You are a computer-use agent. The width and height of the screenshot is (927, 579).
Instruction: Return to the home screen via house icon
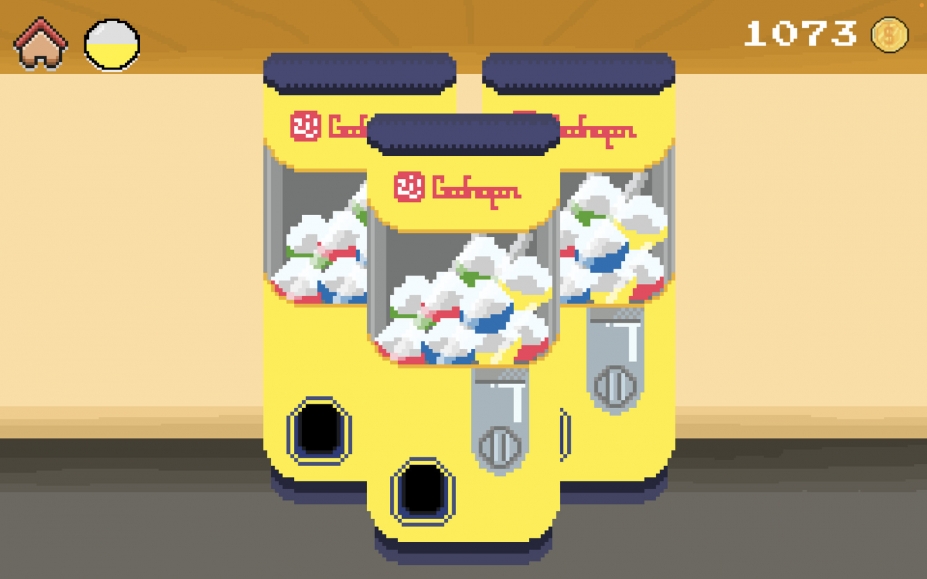(40, 45)
